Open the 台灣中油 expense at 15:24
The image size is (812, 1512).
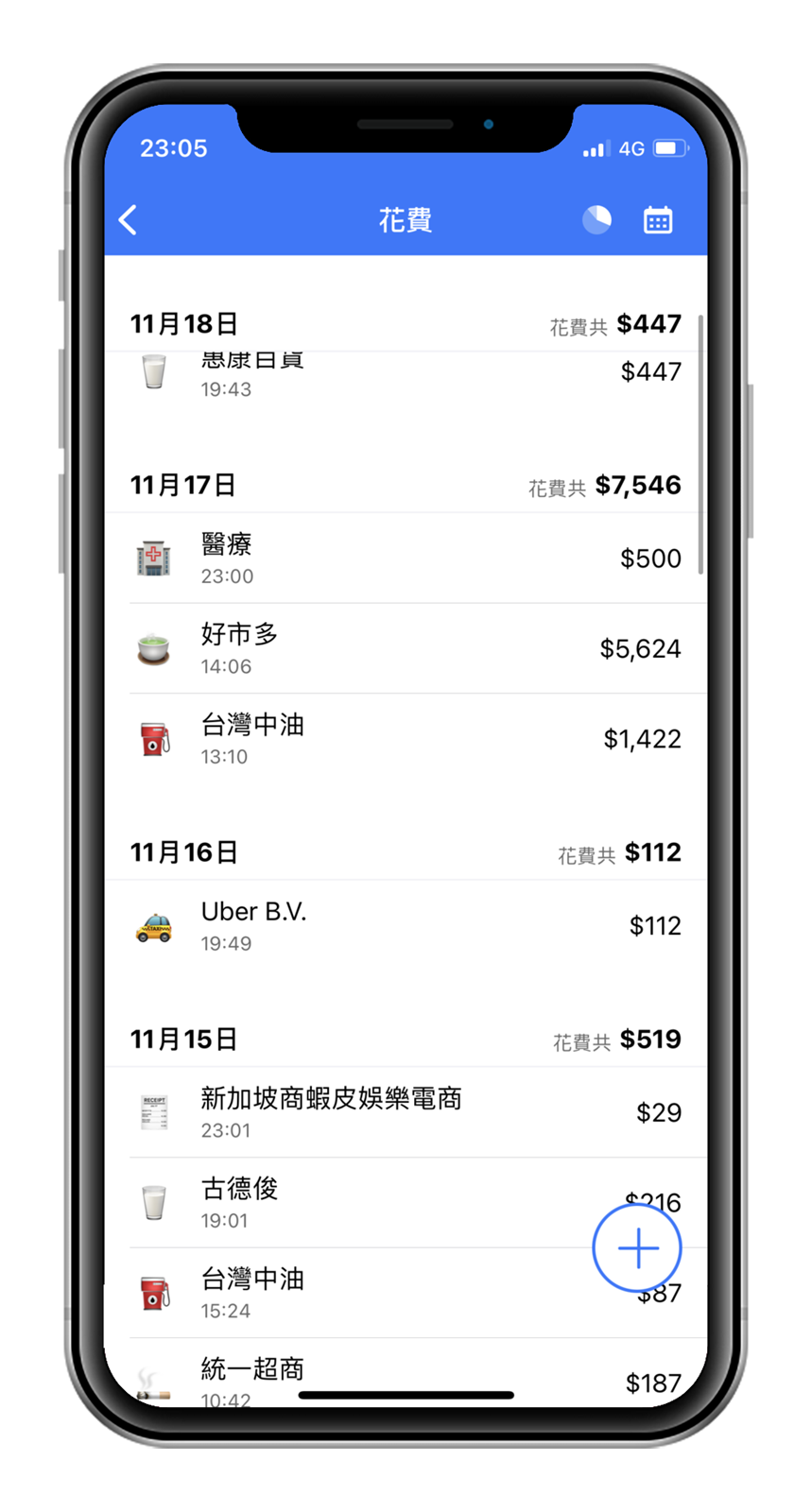tap(378, 1293)
